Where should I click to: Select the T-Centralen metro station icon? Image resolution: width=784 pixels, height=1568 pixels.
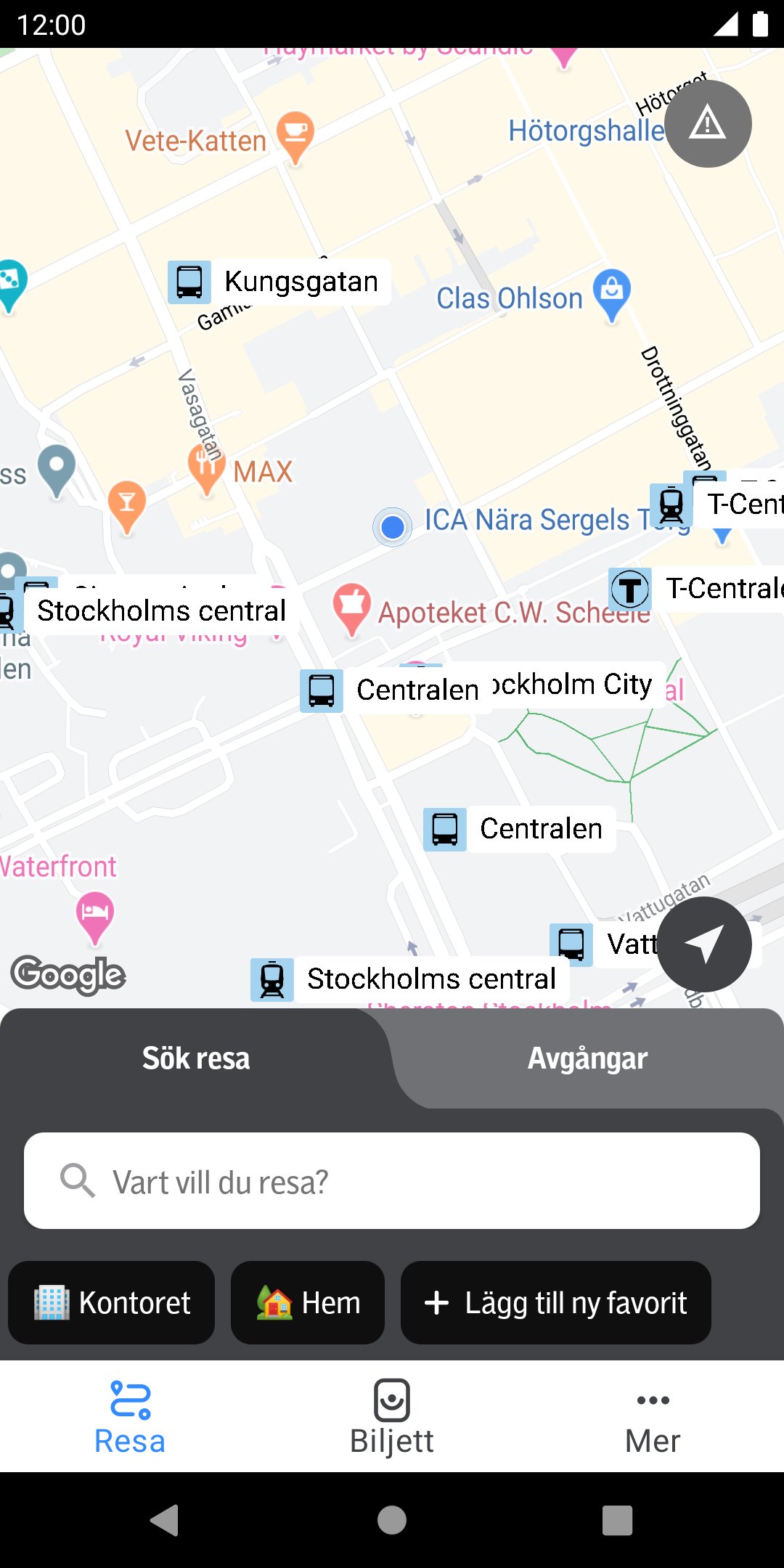629,589
